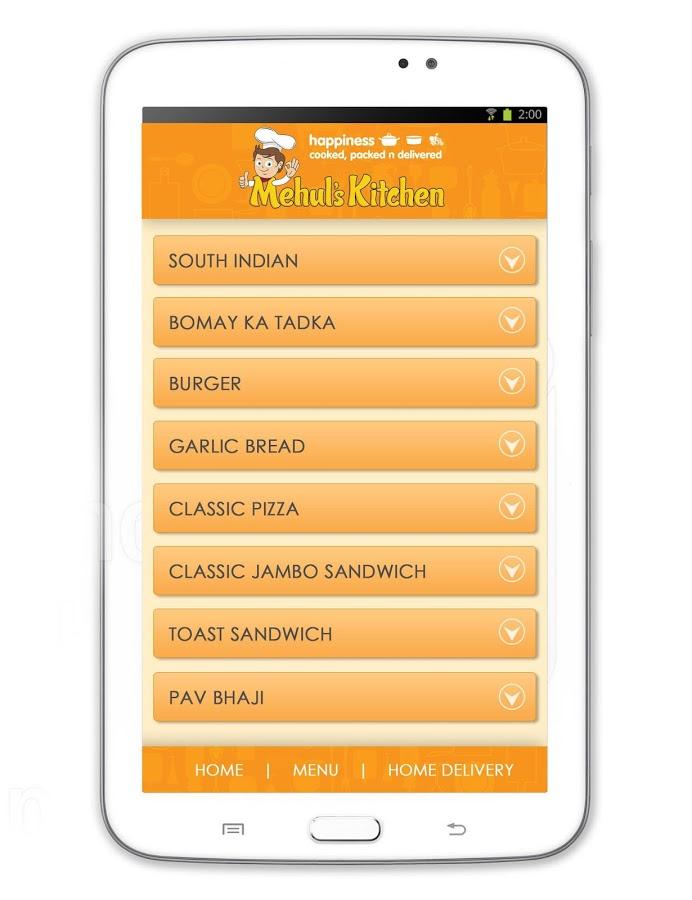Expand the Classic Pizza list
The width and height of the screenshot is (692, 900).
(345, 509)
